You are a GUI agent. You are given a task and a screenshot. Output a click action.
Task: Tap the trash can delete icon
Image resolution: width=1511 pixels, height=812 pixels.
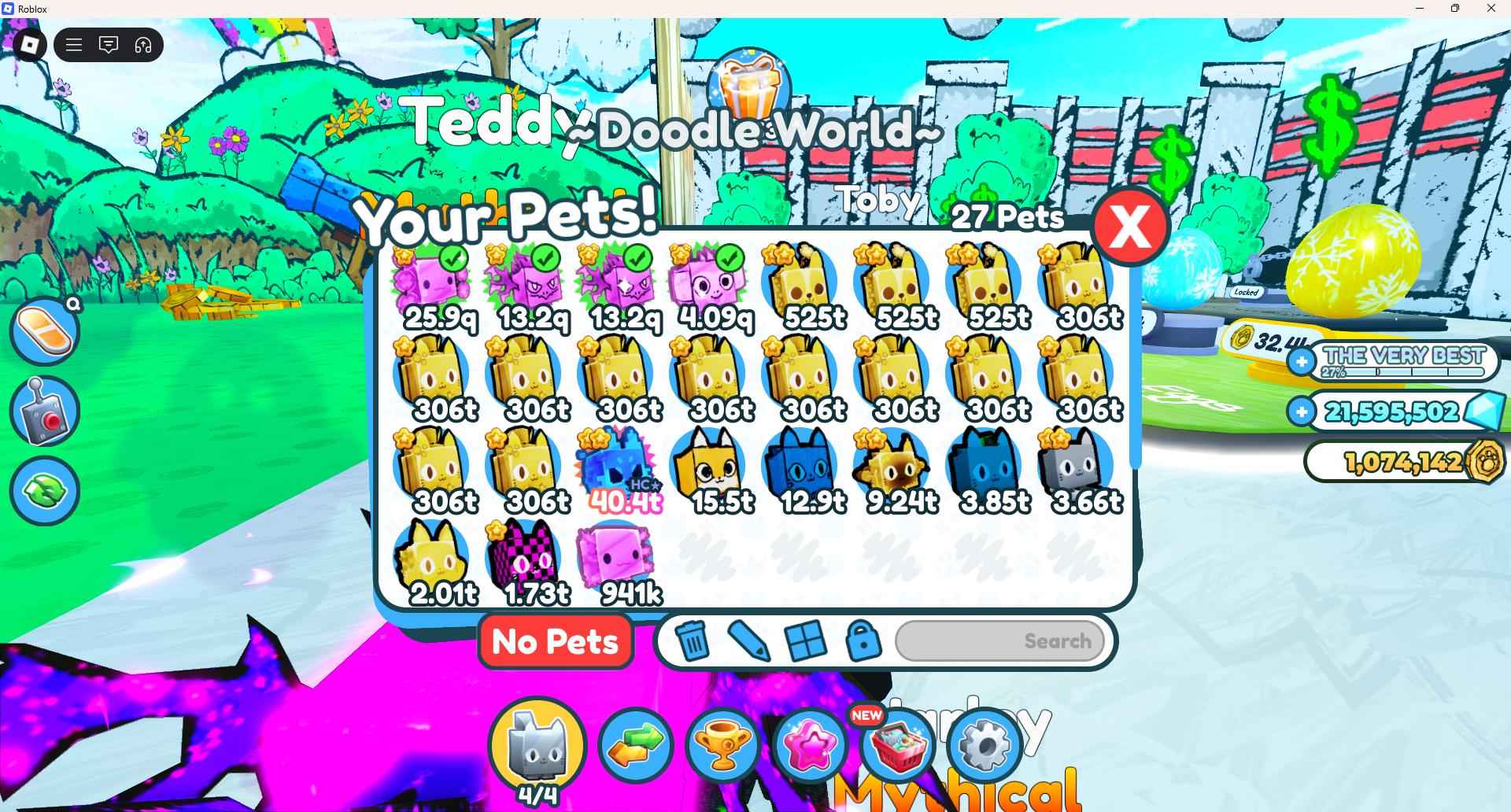693,640
